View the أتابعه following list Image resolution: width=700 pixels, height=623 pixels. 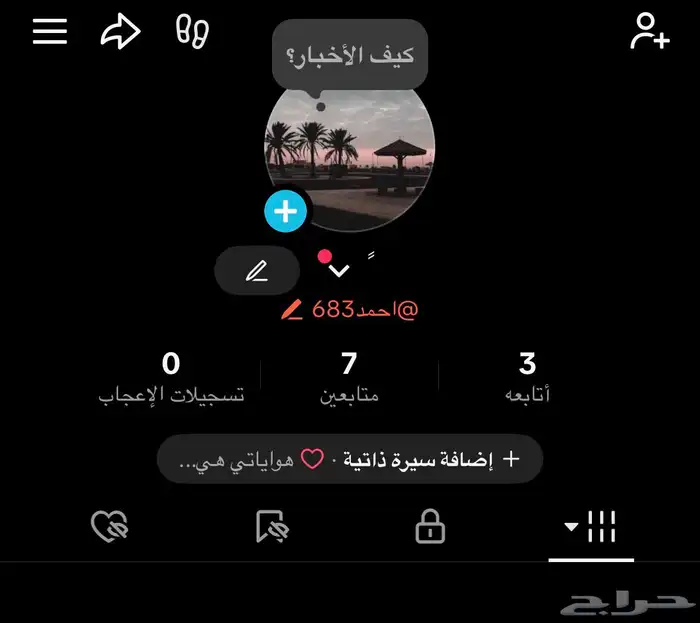click(528, 377)
